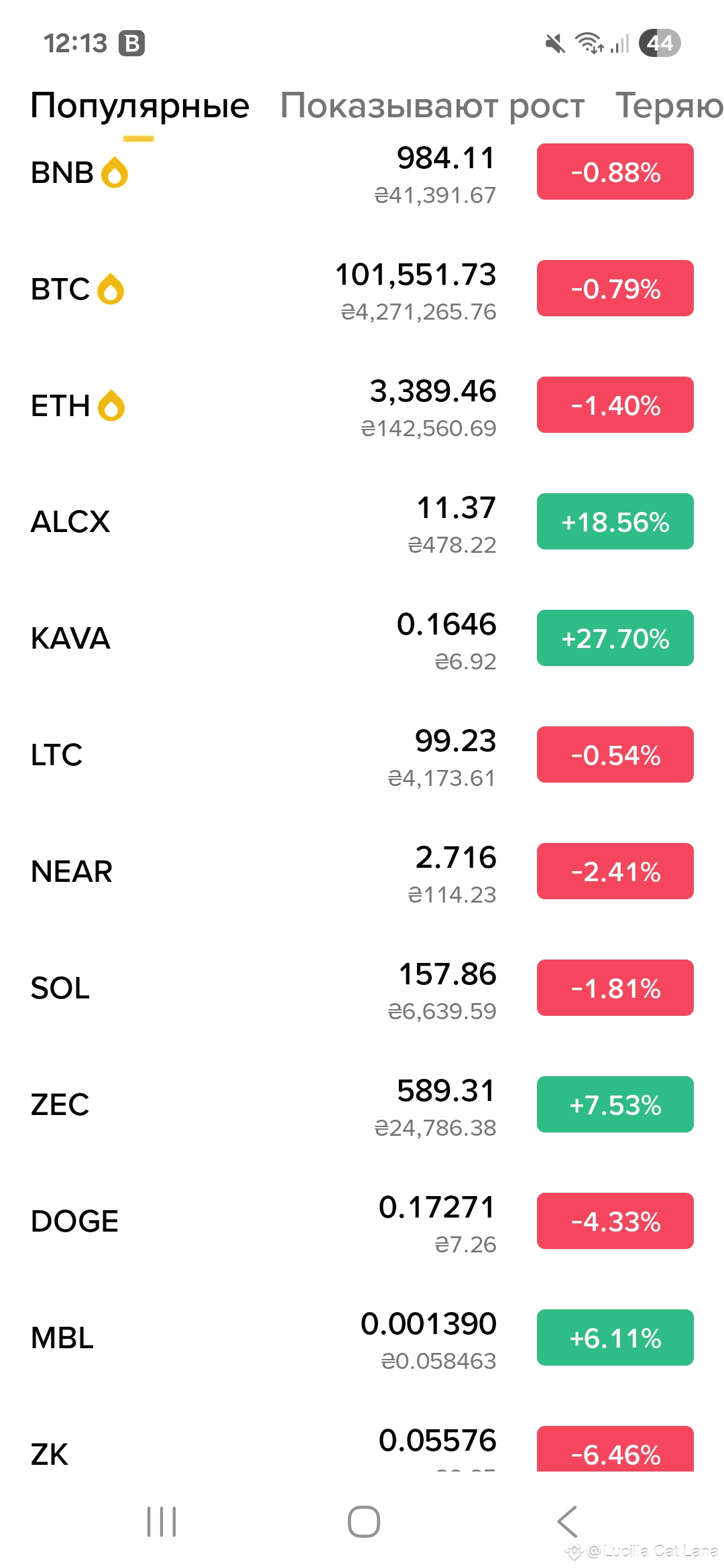Tap the +27.70% change badge for KAVA
Image resolution: width=724 pixels, height=1568 pixels.
pyautogui.click(x=615, y=639)
